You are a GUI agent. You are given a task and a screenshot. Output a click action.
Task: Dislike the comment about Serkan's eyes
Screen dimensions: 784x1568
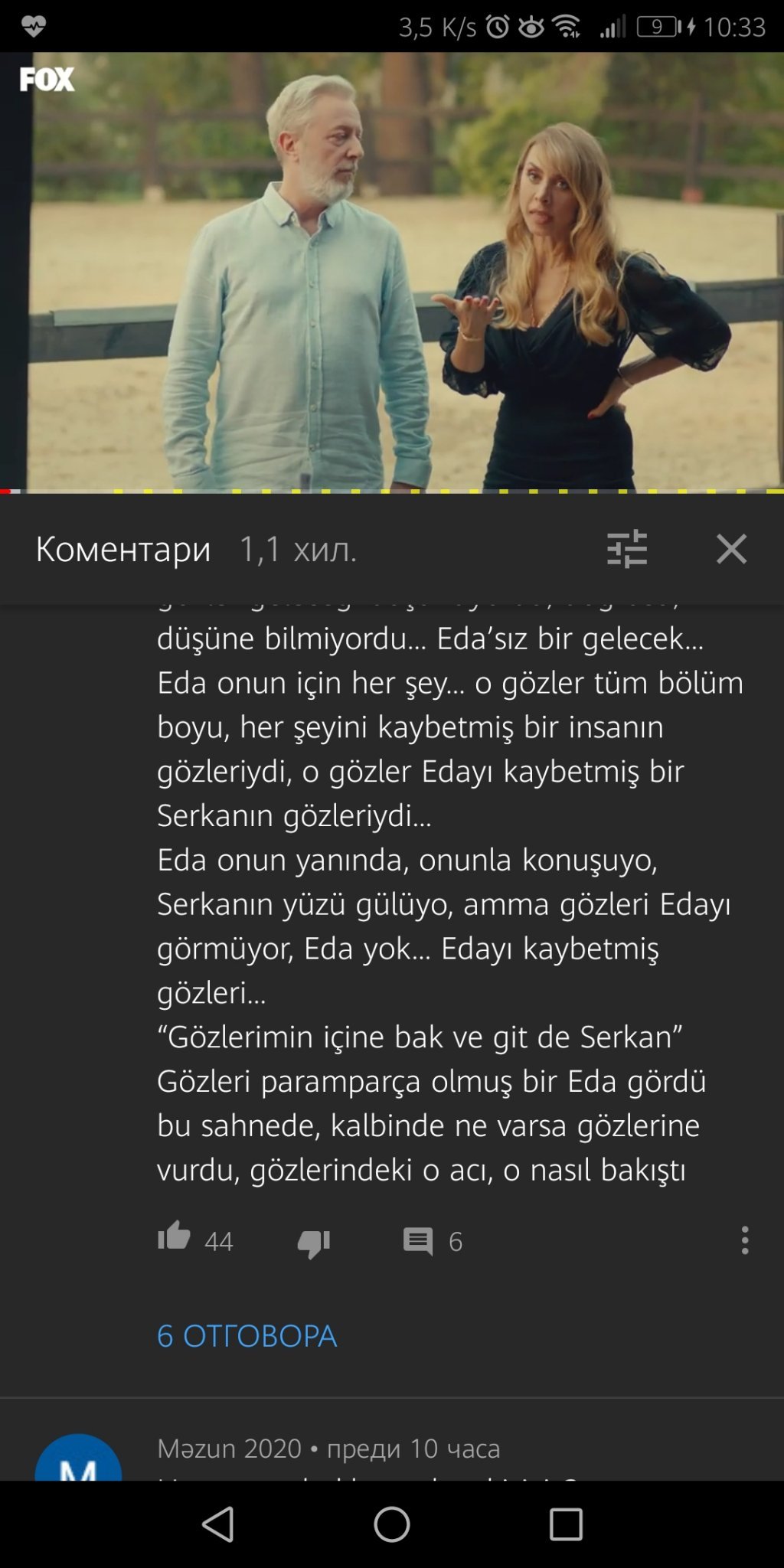[x=314, y=1242]
